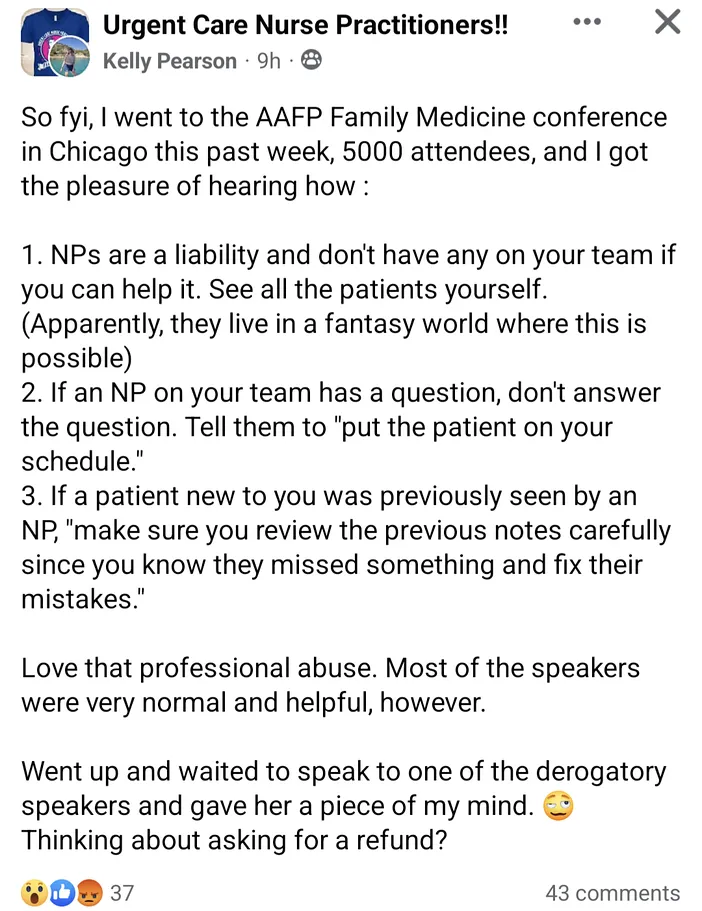The height and width of the screenshot is (911, 702).
Task: Open the Urgent Care Nurse Practitioners group
Action: coord(305,26)
